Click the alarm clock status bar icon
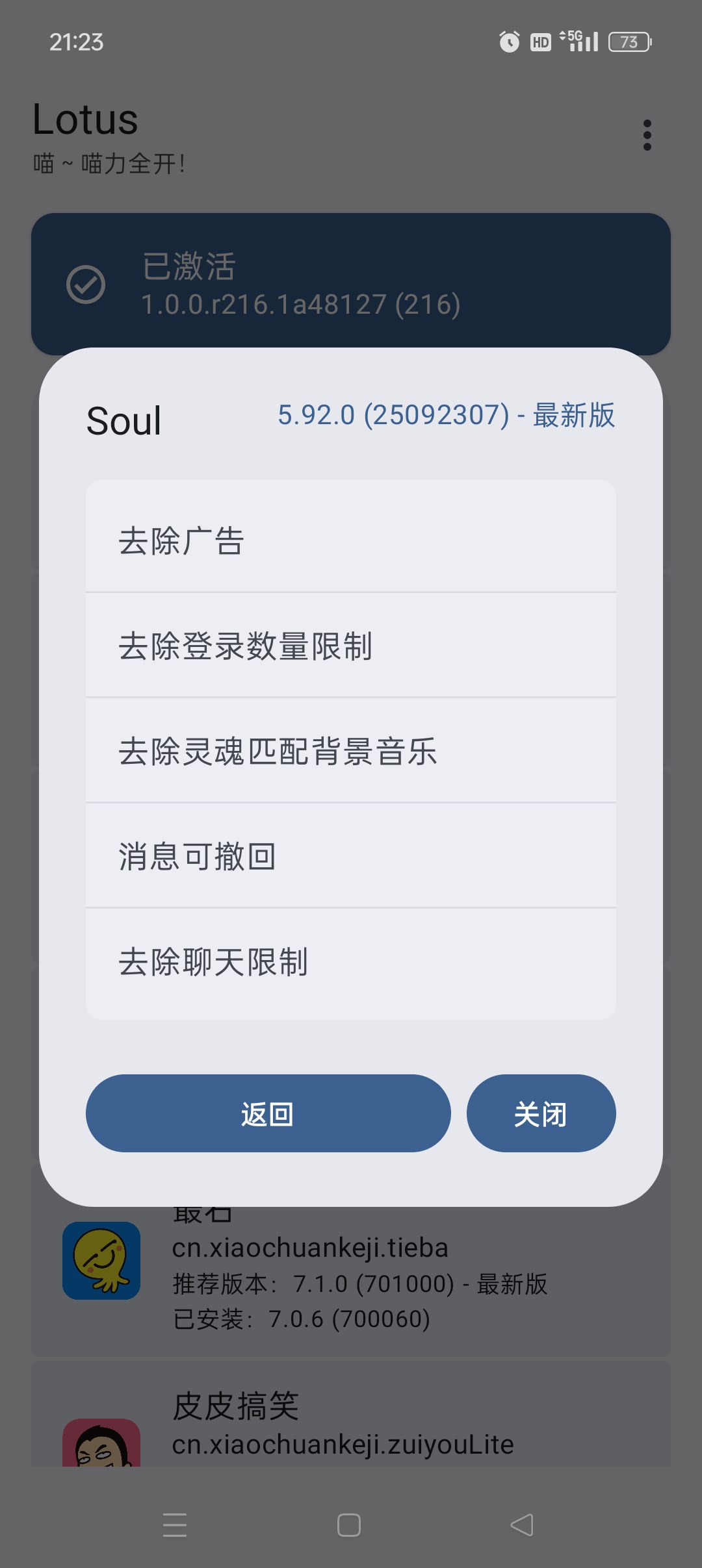The height and width of the screenshot is (1568, 702). [508, 41]
